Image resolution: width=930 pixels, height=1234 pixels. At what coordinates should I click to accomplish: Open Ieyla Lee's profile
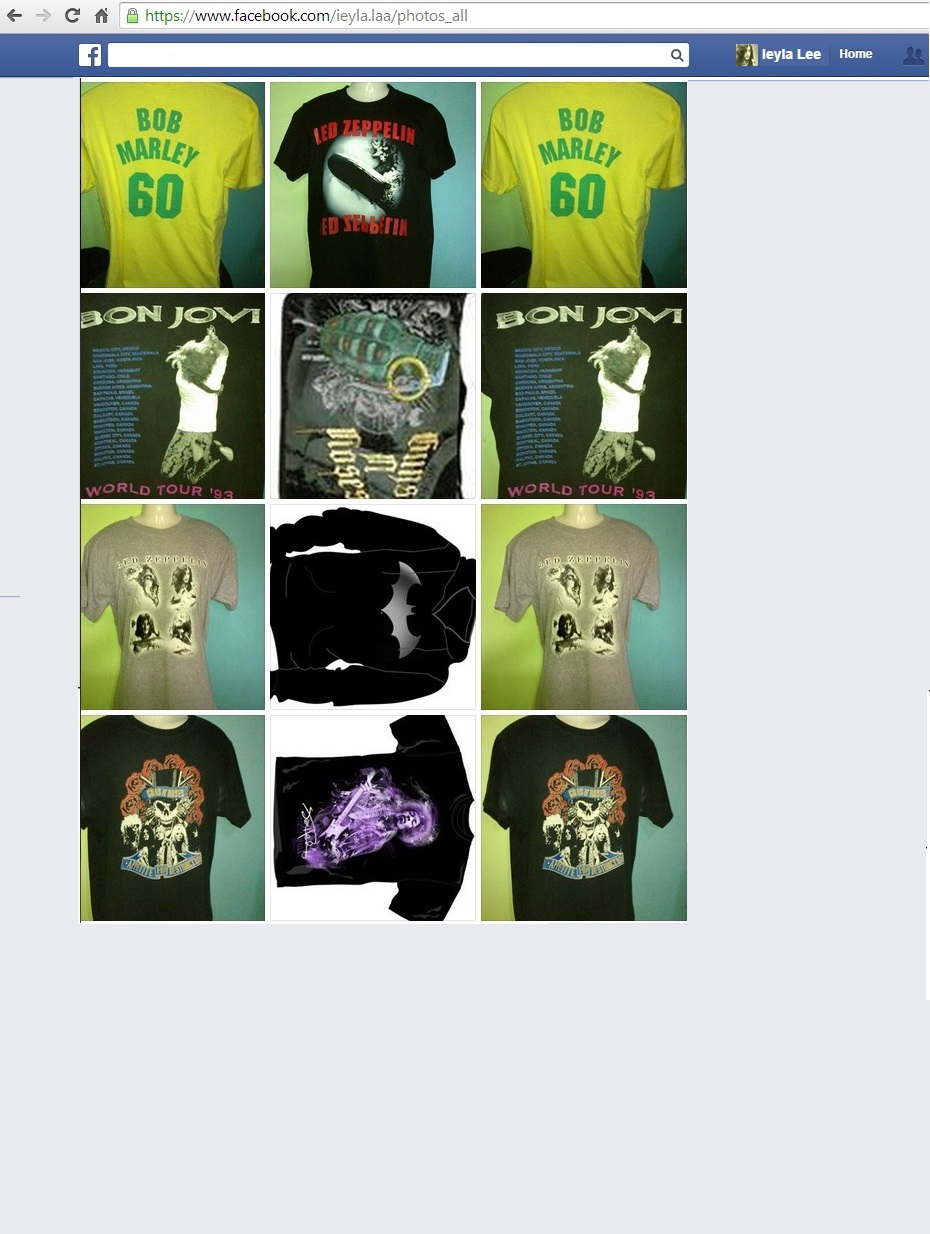point(779,55)
